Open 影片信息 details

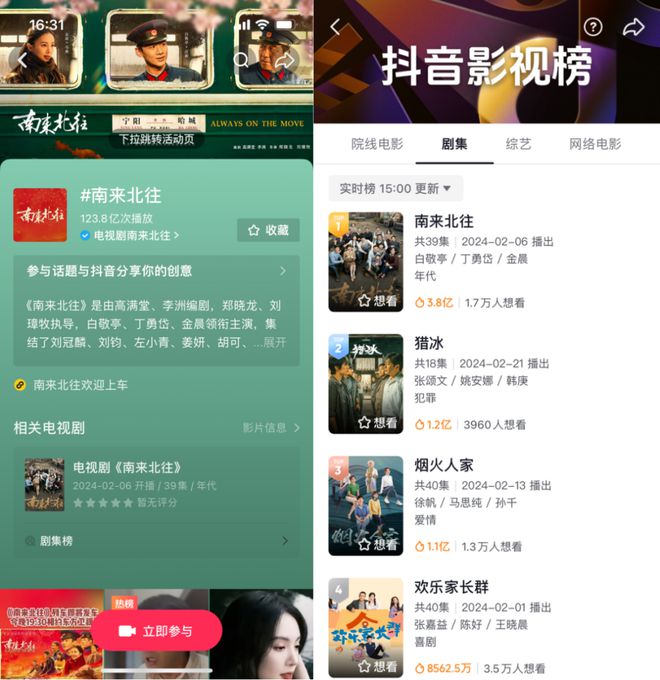[270, 428]
